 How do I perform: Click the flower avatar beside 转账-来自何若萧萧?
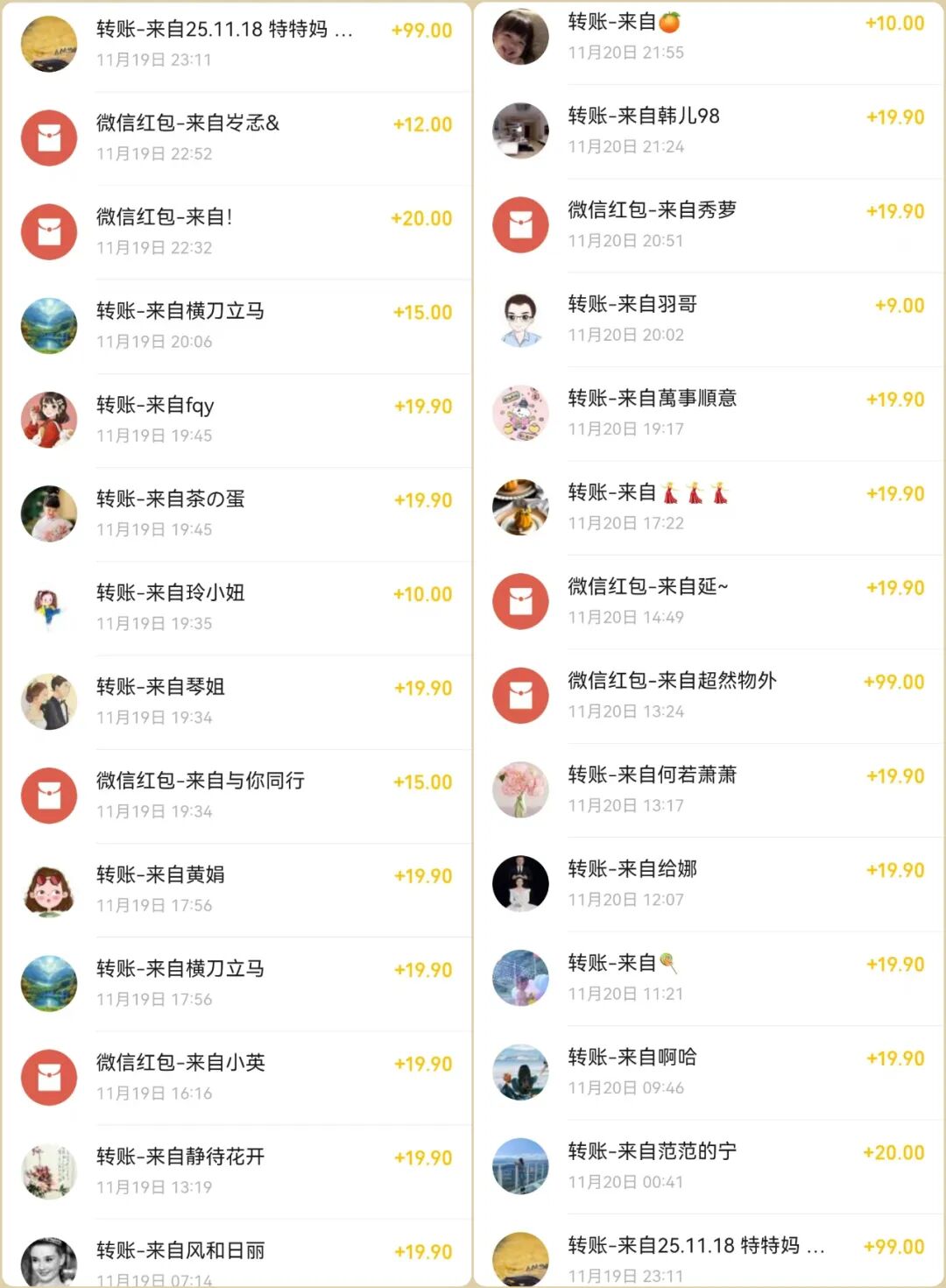(521, 789)
